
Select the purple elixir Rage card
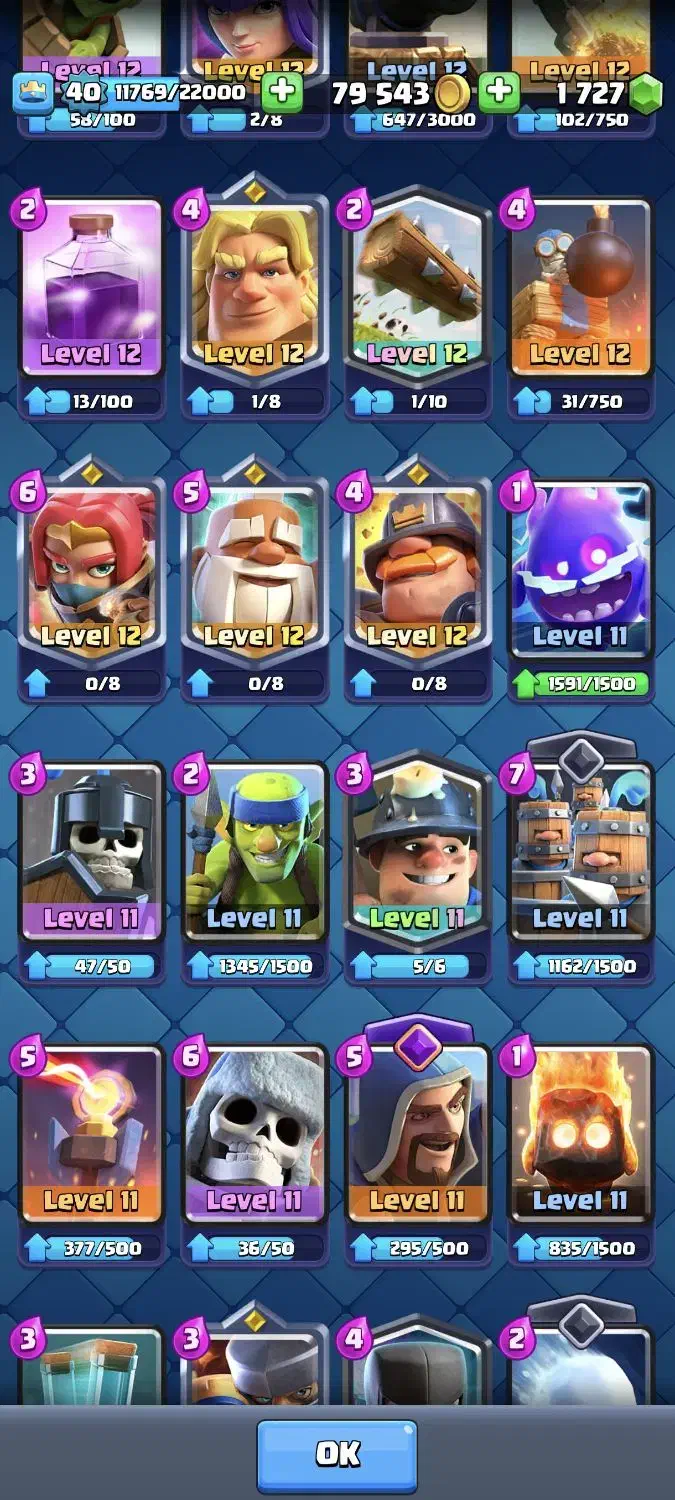pos(91,290)
